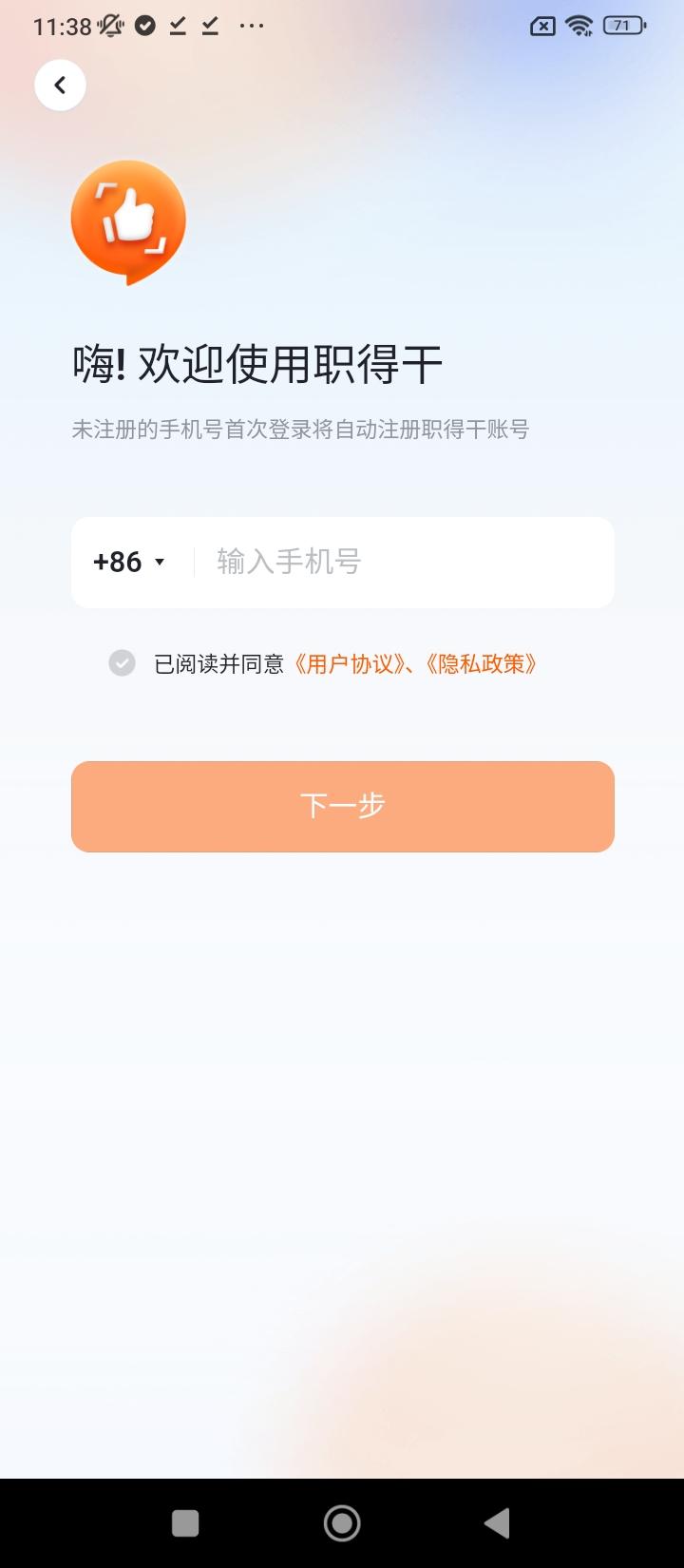
Task: Tap the recent apps square navigation button
Action: click(x=185, y=1522)
